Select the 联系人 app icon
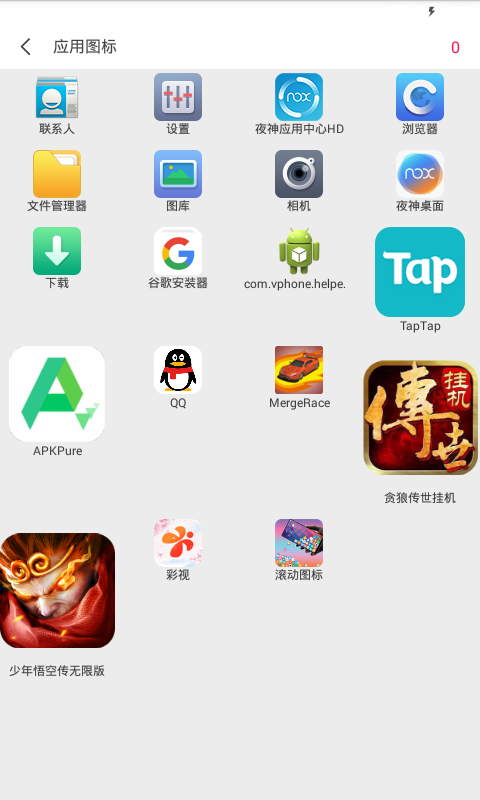Image resolution: width=480 pixels, height=800 pixels. tap(57, 97)
